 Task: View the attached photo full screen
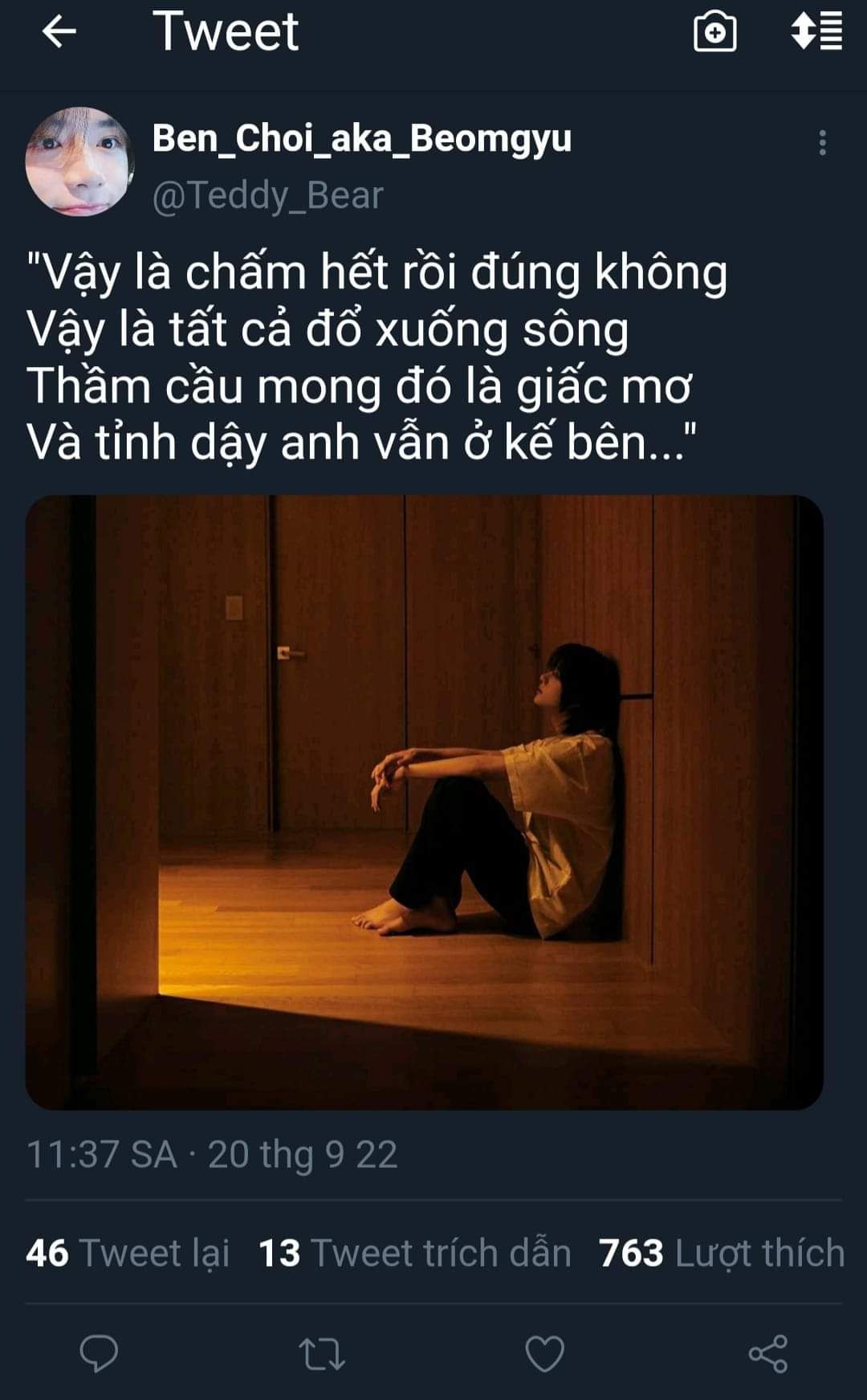(x=424, y=802)
